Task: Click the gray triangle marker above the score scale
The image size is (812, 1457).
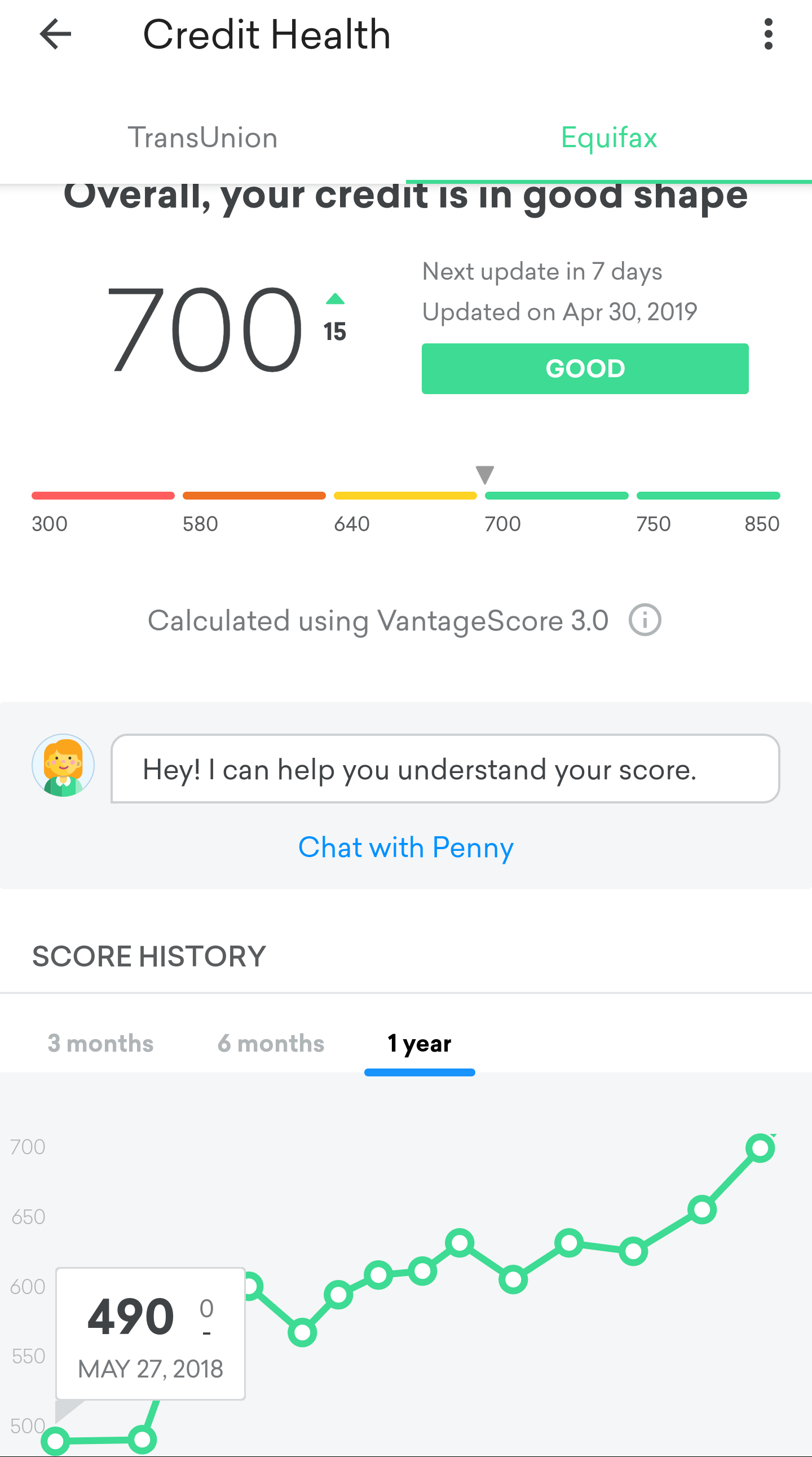Action: [x=484, y=474]
